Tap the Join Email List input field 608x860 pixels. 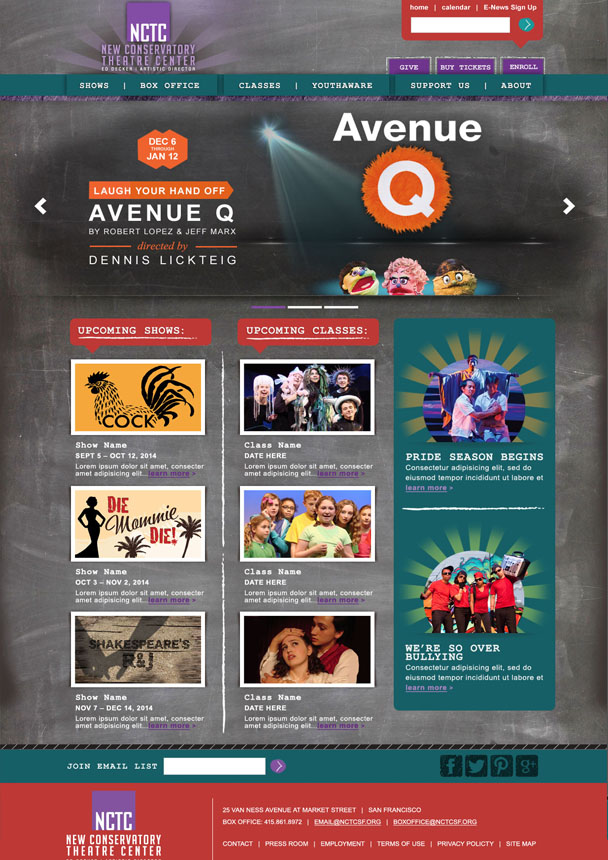[214, 766]
